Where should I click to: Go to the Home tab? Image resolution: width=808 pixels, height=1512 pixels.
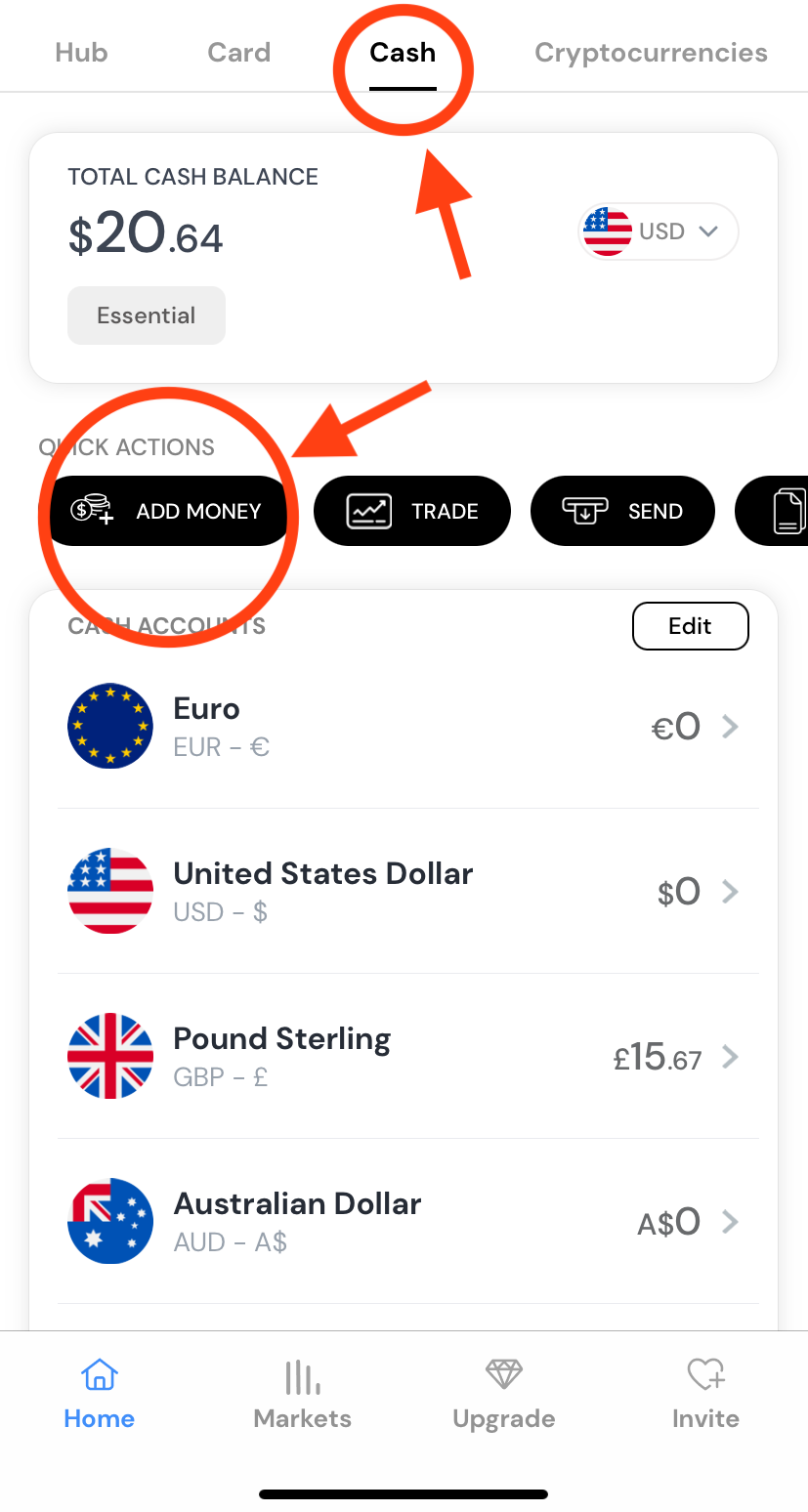click(100, 1394)
